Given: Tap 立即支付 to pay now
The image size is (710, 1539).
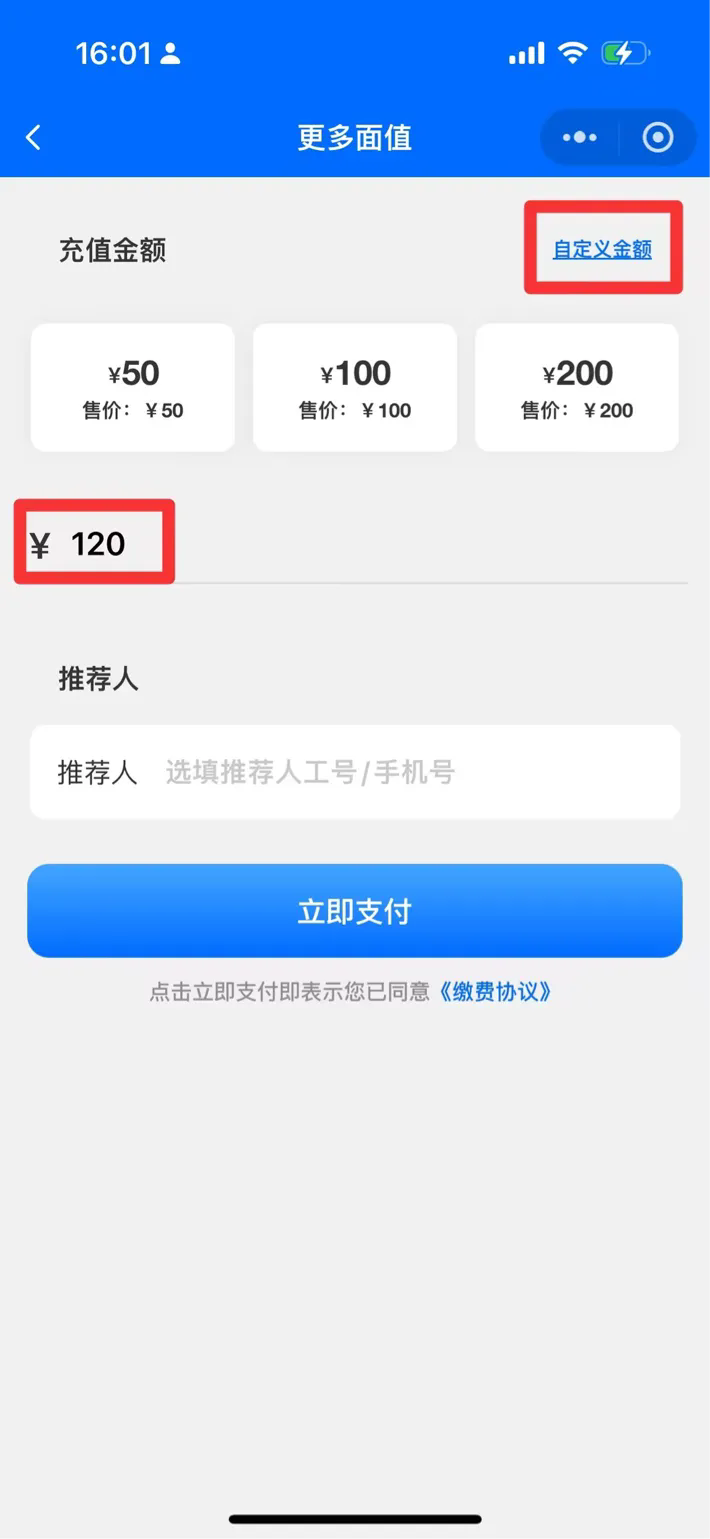Looking at the screenshot, I should pyautogui.click(x=355, y=911).
